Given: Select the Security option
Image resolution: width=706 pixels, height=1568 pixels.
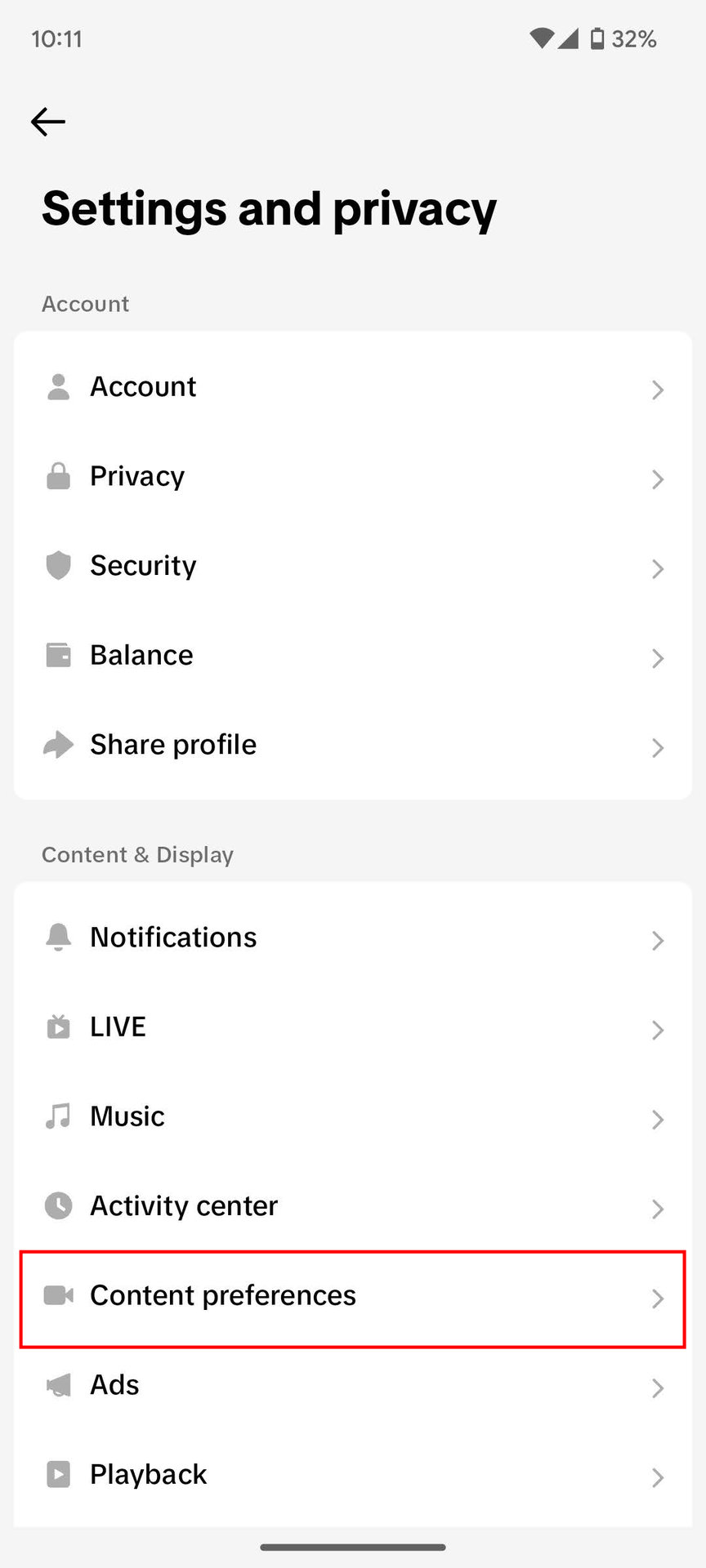Looking at the screenshot, I should tap(353, 566).
